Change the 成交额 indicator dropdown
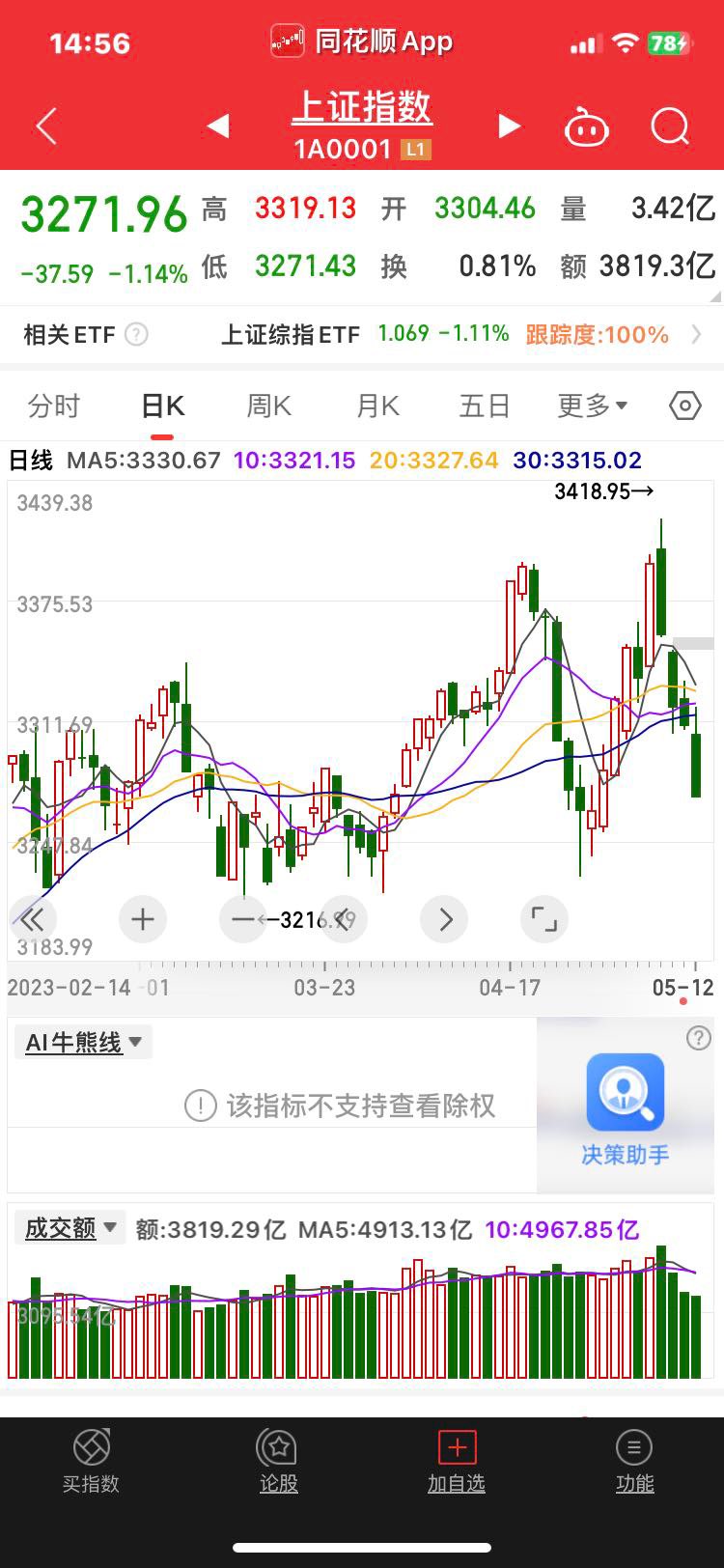 [x=70, y=1228]
